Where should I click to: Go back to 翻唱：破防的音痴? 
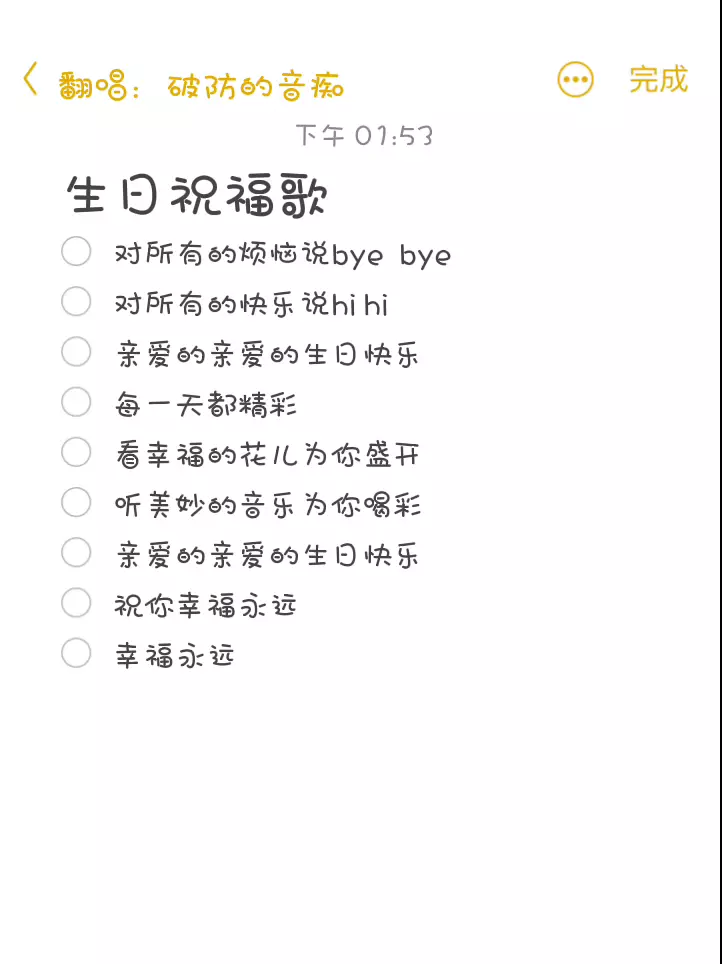tap(31, 80)
